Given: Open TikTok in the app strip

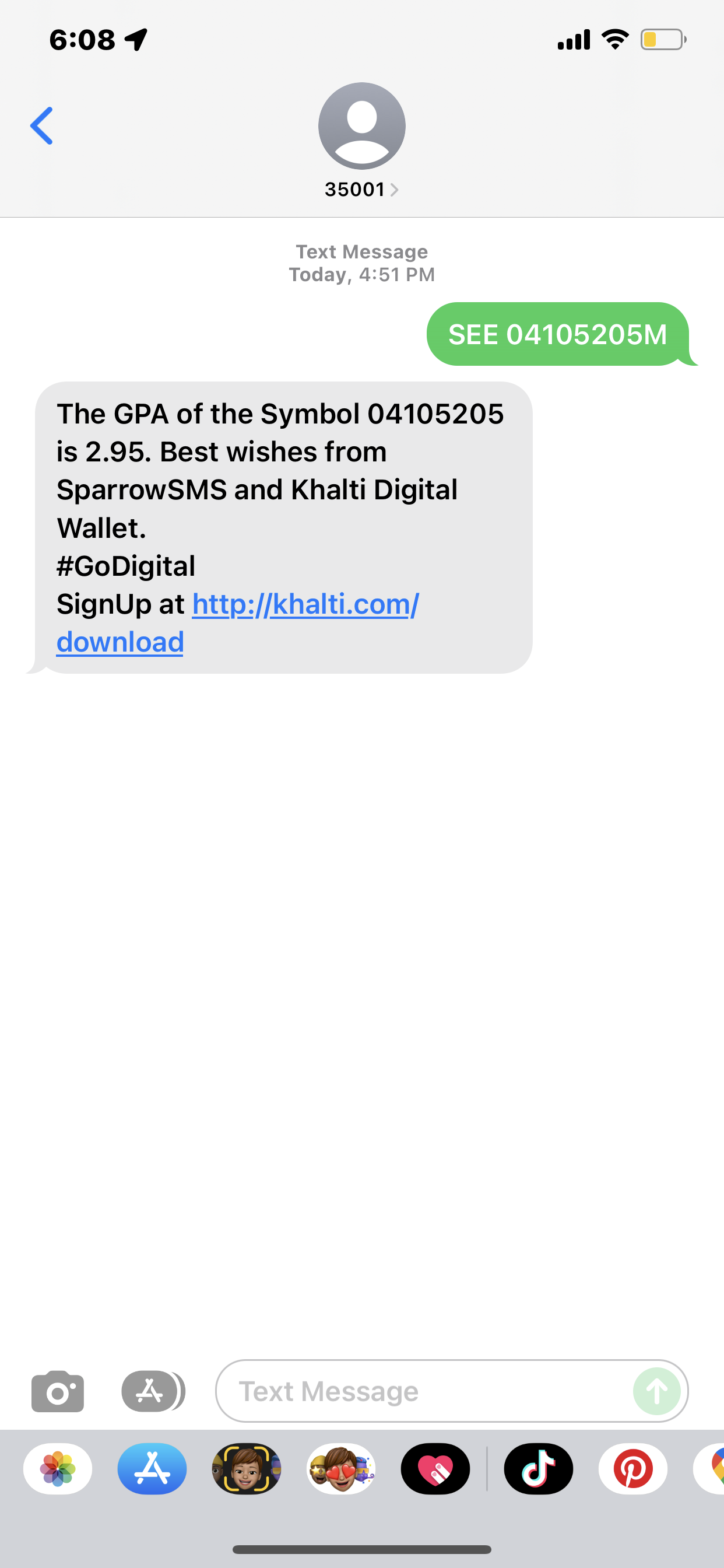Looking at the screenshot, I should pos(539,1469).
